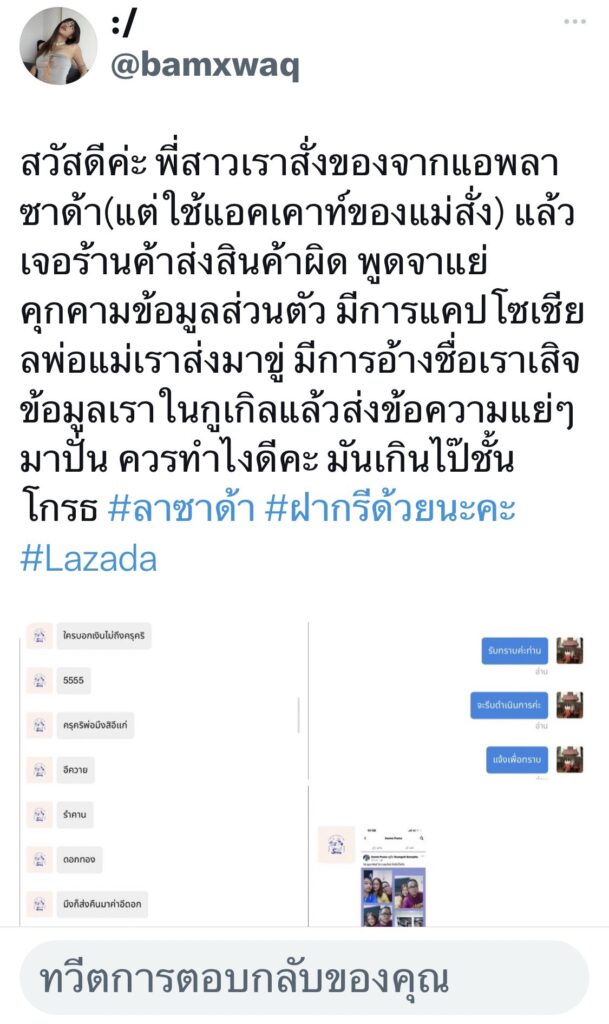Open the #Lazada hashtag
Screen dimensions: 609x1024
[x=89, y=559]
